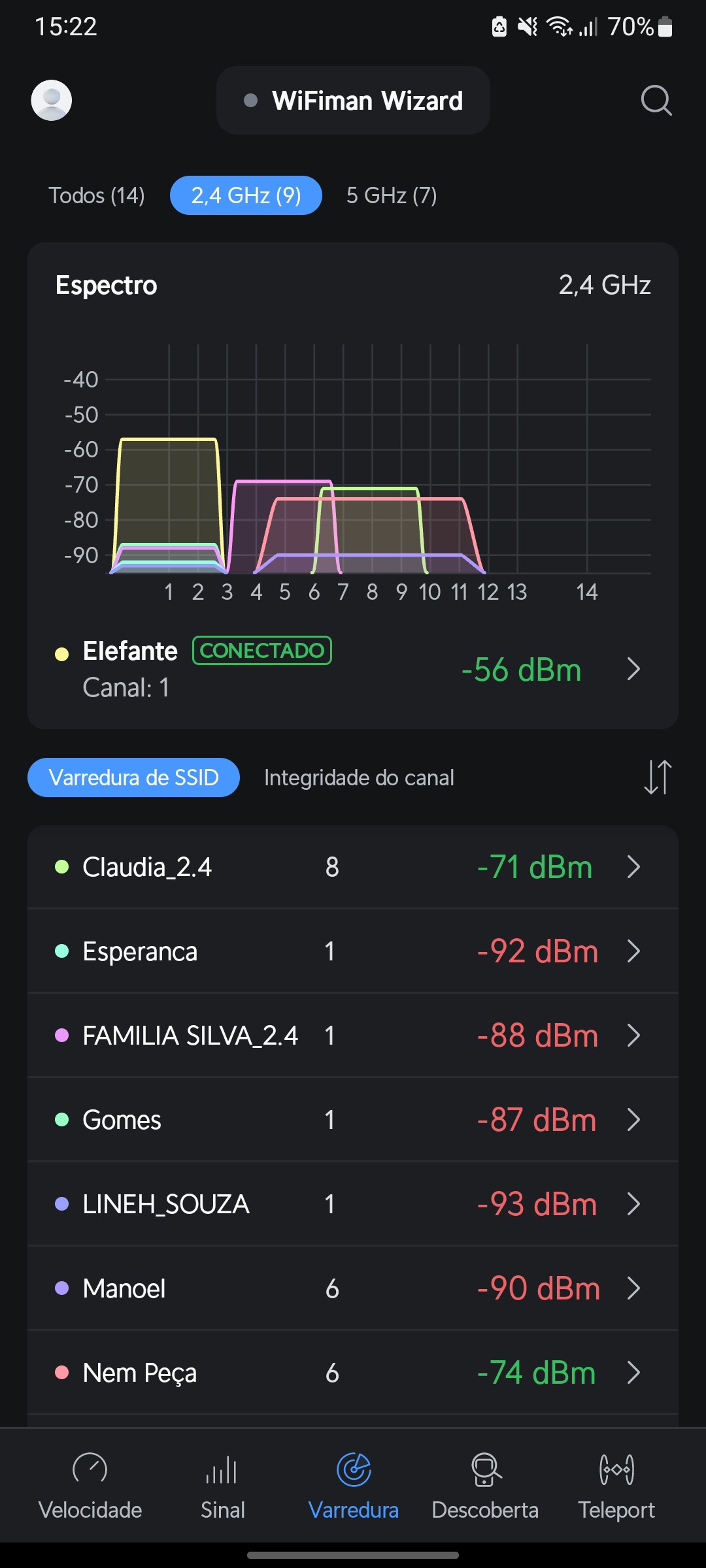Open LINEH_SOUZA network details
706x1568 pixels.
[x=353, y=1204]
